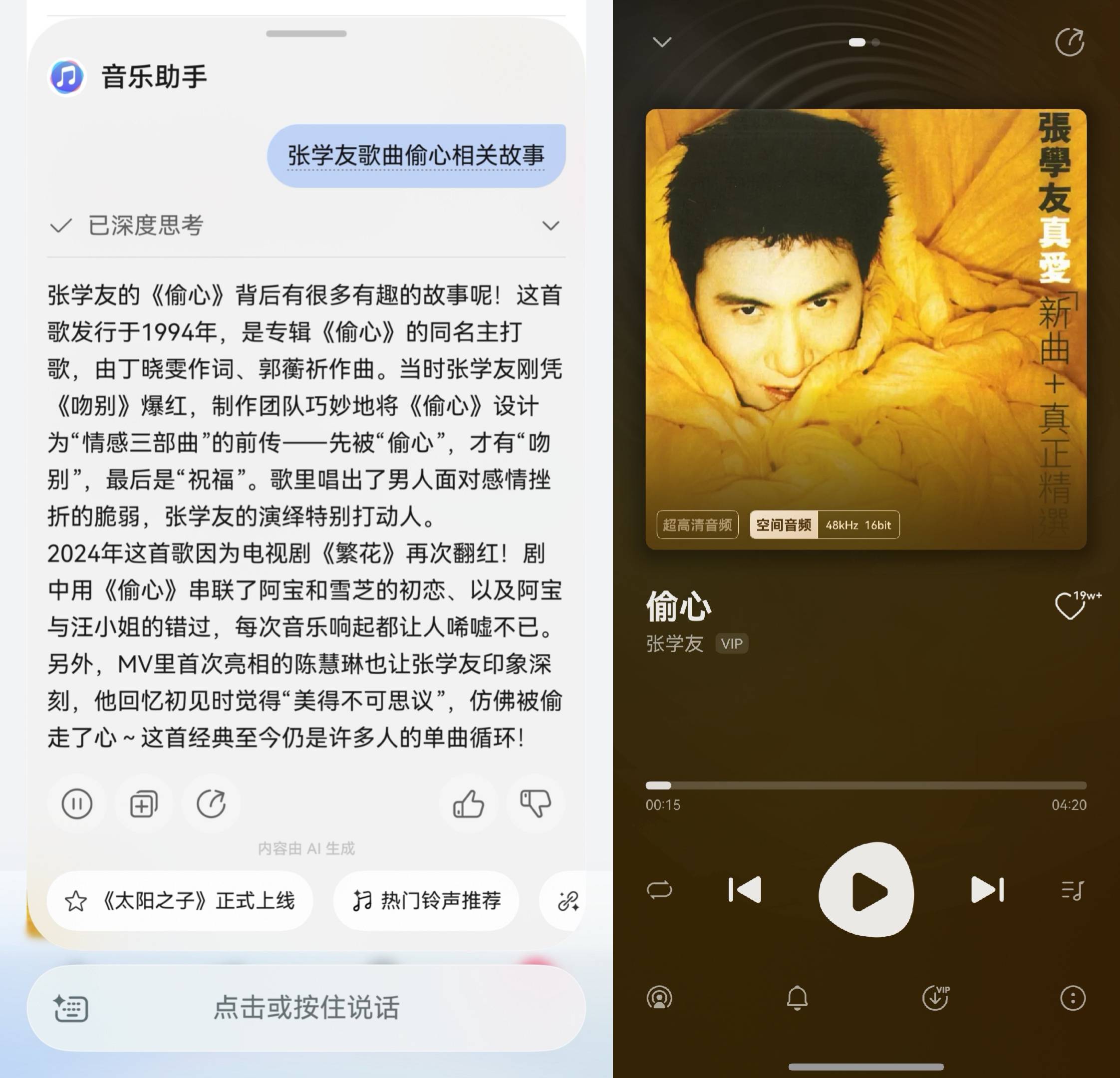Expand the 已深度思考 section

pyautogui.click(x=550, y=226)
